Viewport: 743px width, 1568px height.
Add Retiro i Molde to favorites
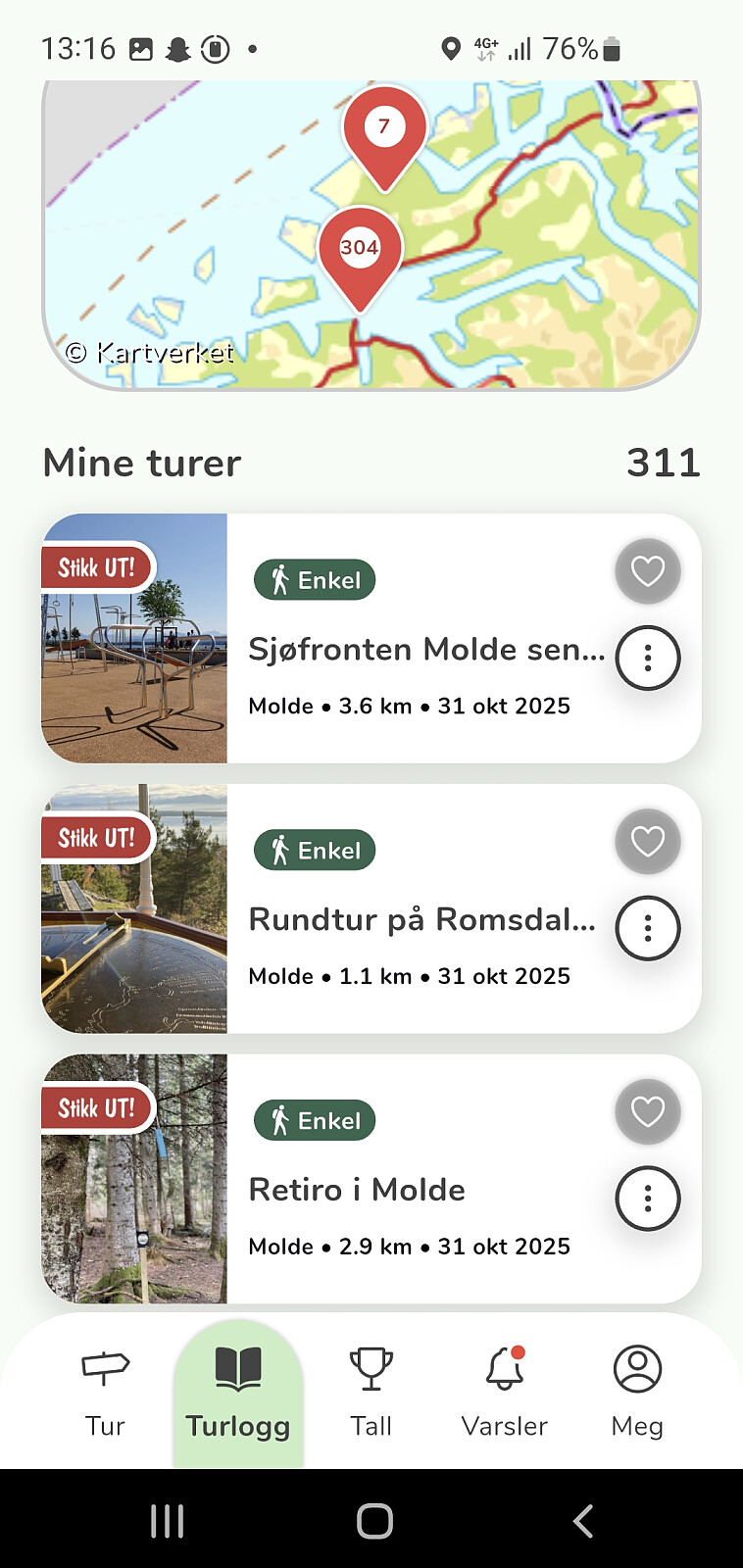click(647, 1112)
